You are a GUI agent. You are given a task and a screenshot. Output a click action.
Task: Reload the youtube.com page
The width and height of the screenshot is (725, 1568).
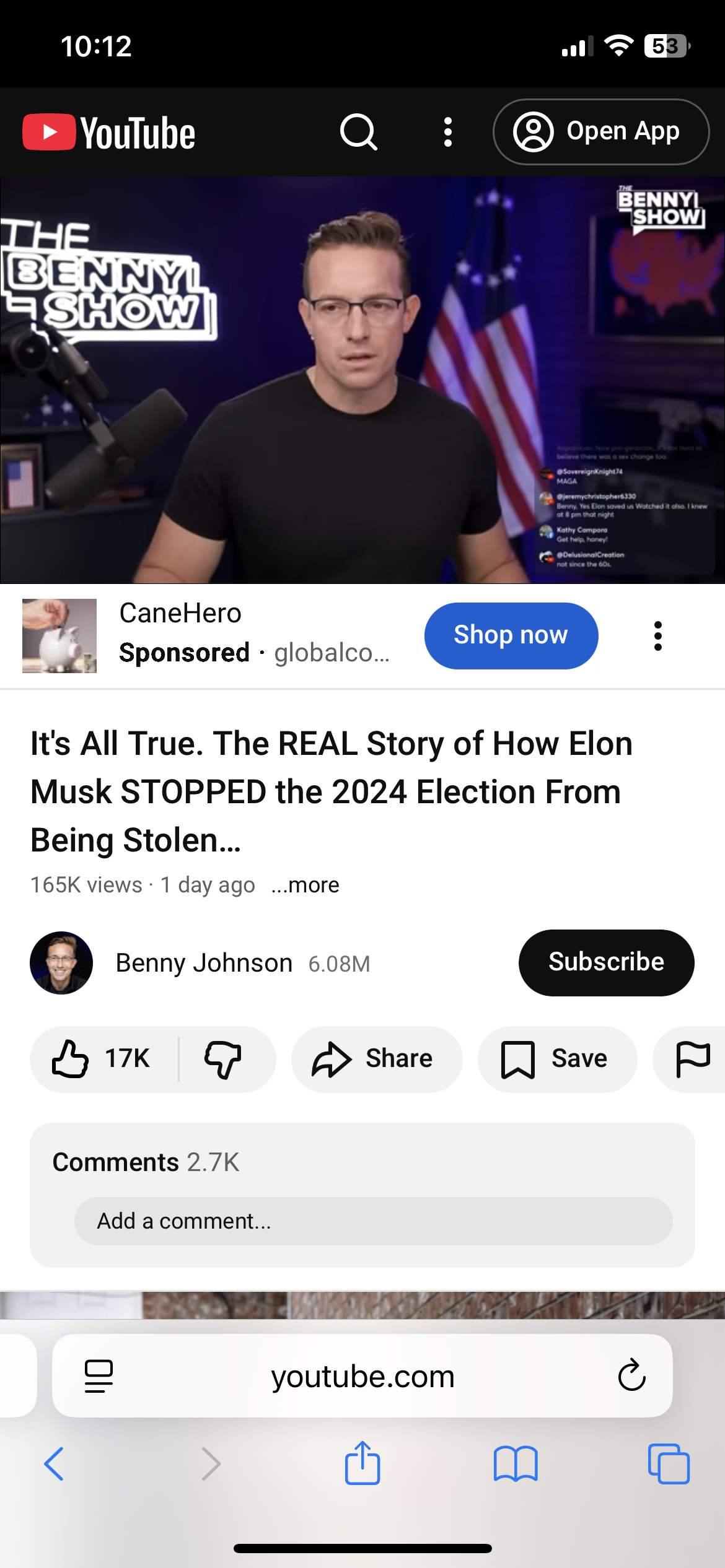[x=631, y=1375]
